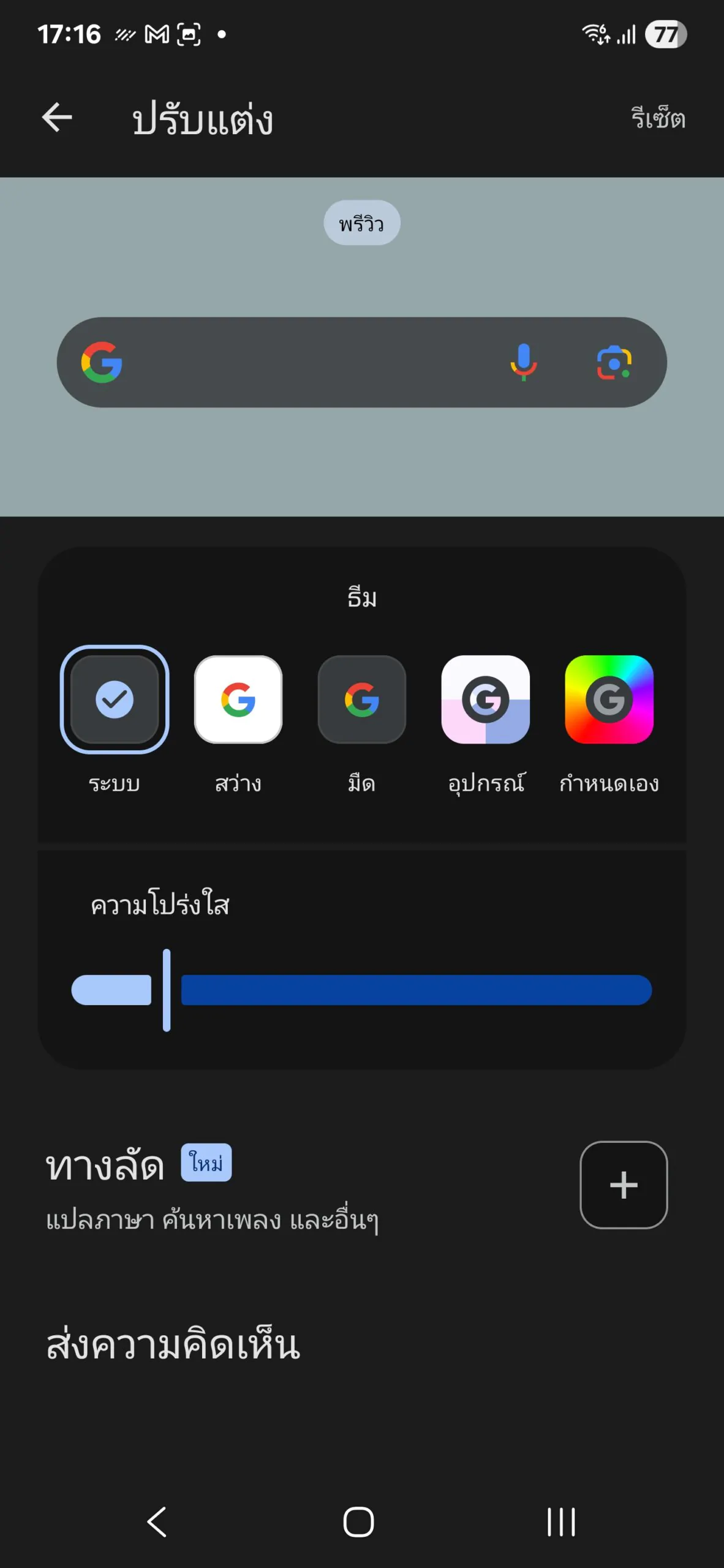Viewport: 724px width, 1568px height.
Task: Go back using the top-left arrow
Action: (x=57, y=118)
